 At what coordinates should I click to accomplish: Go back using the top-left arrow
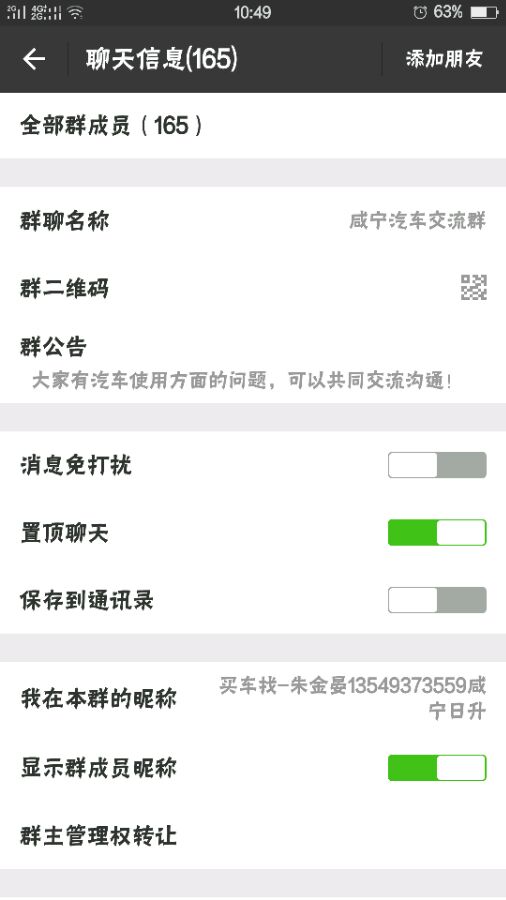click(x=34, y=59)
